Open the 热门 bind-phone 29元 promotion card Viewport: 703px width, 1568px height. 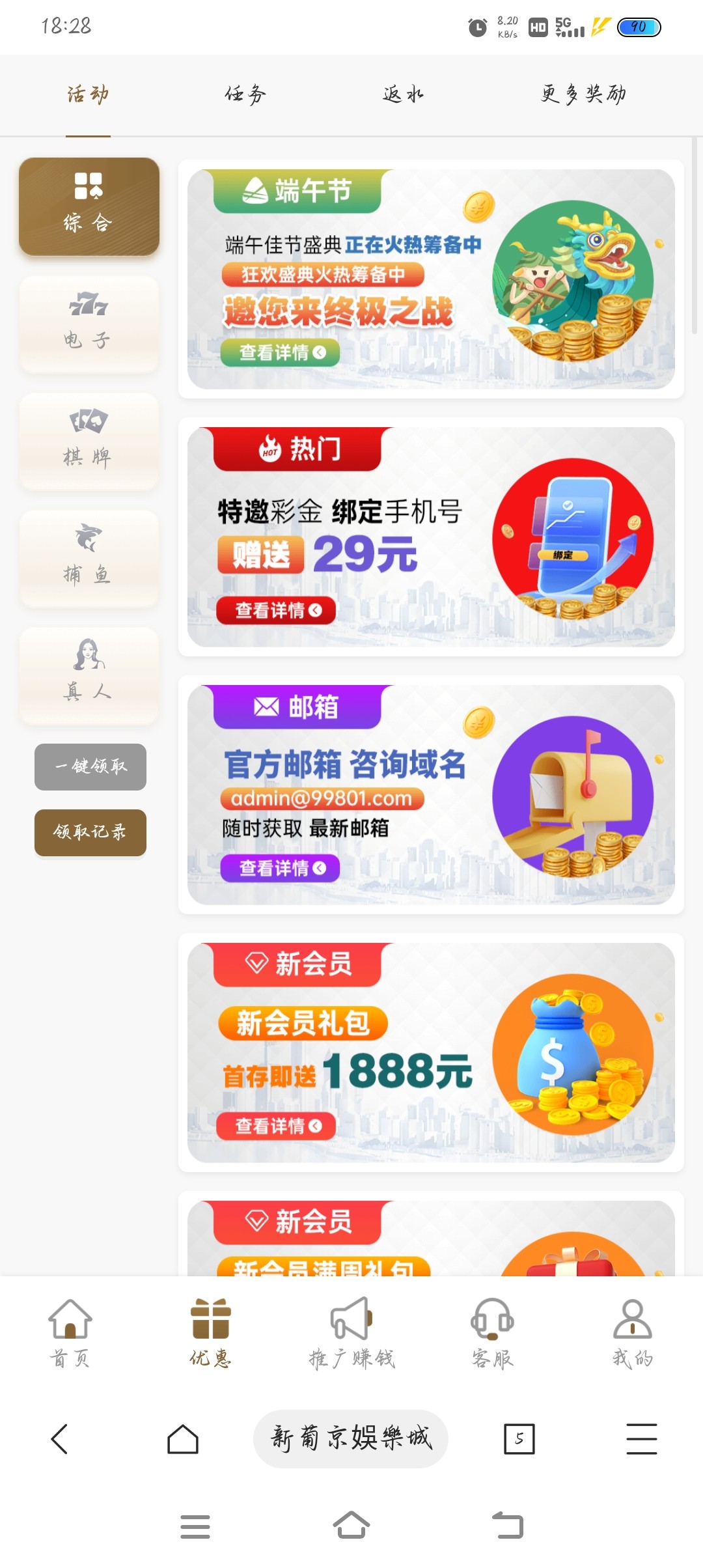tap(431, 537)
